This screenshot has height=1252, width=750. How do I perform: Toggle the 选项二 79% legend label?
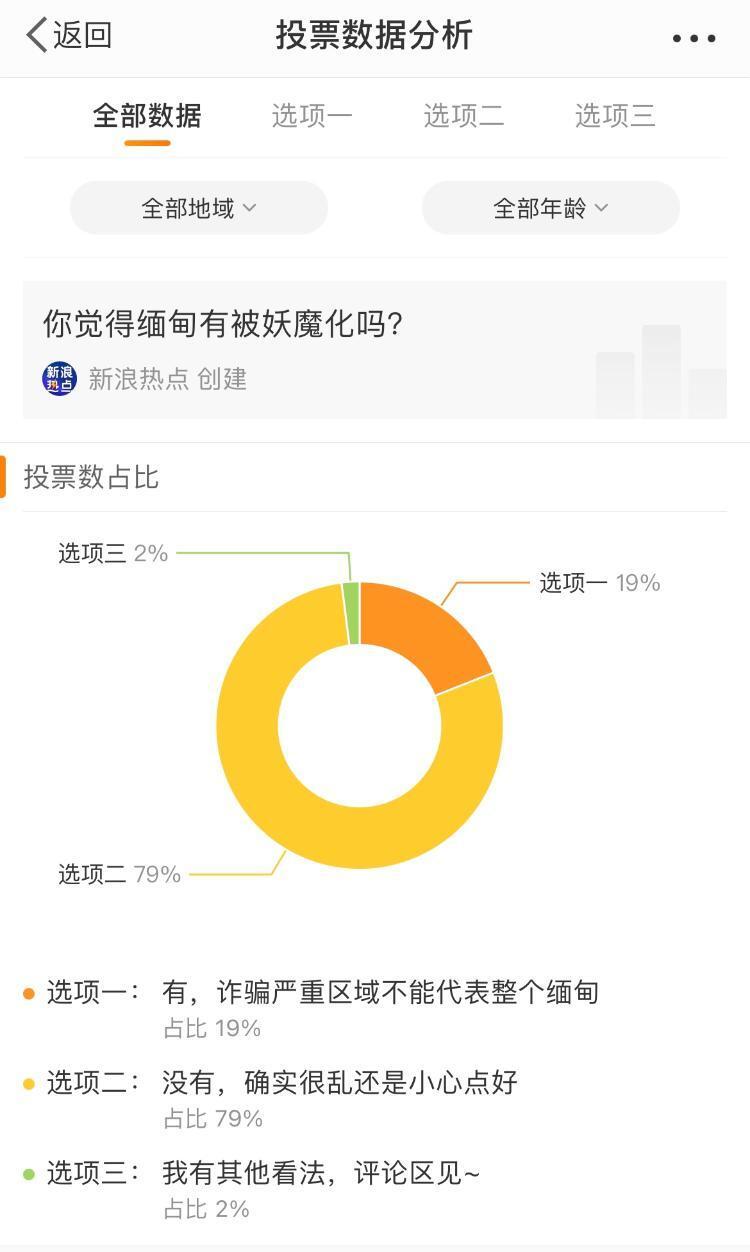pos(118,873)
